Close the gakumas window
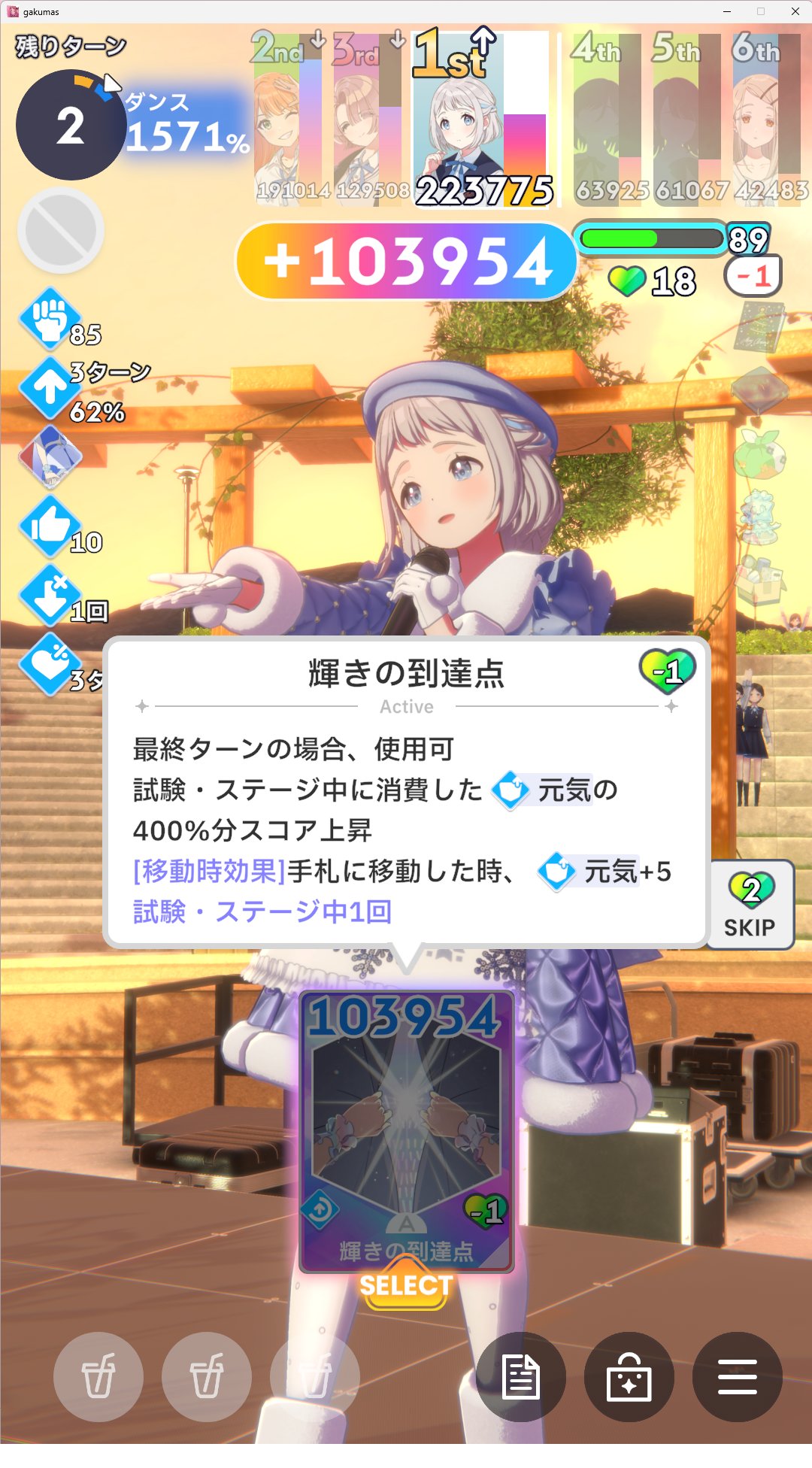 click(795, 11)
